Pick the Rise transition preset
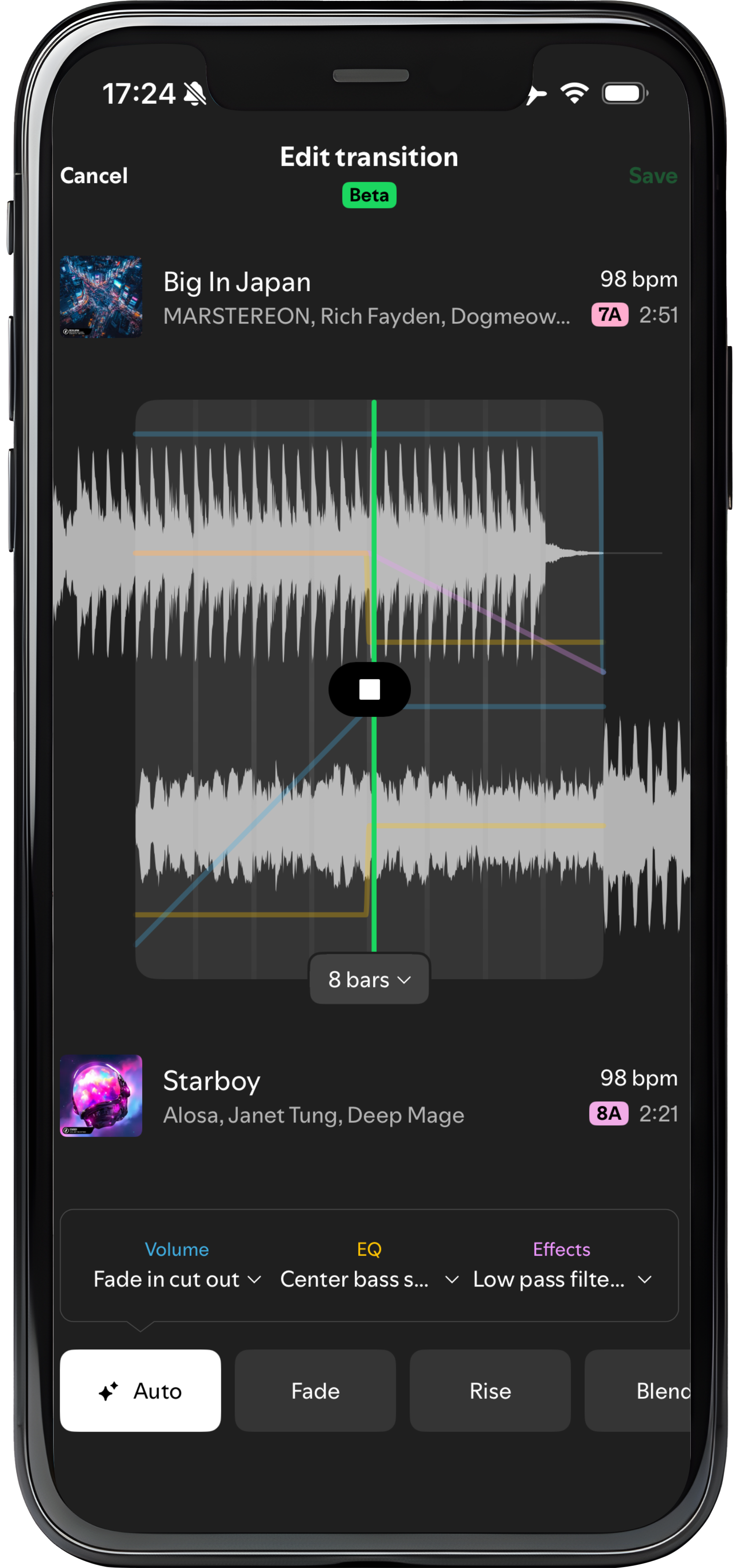733x1568 pixels. click(490, 1391)
